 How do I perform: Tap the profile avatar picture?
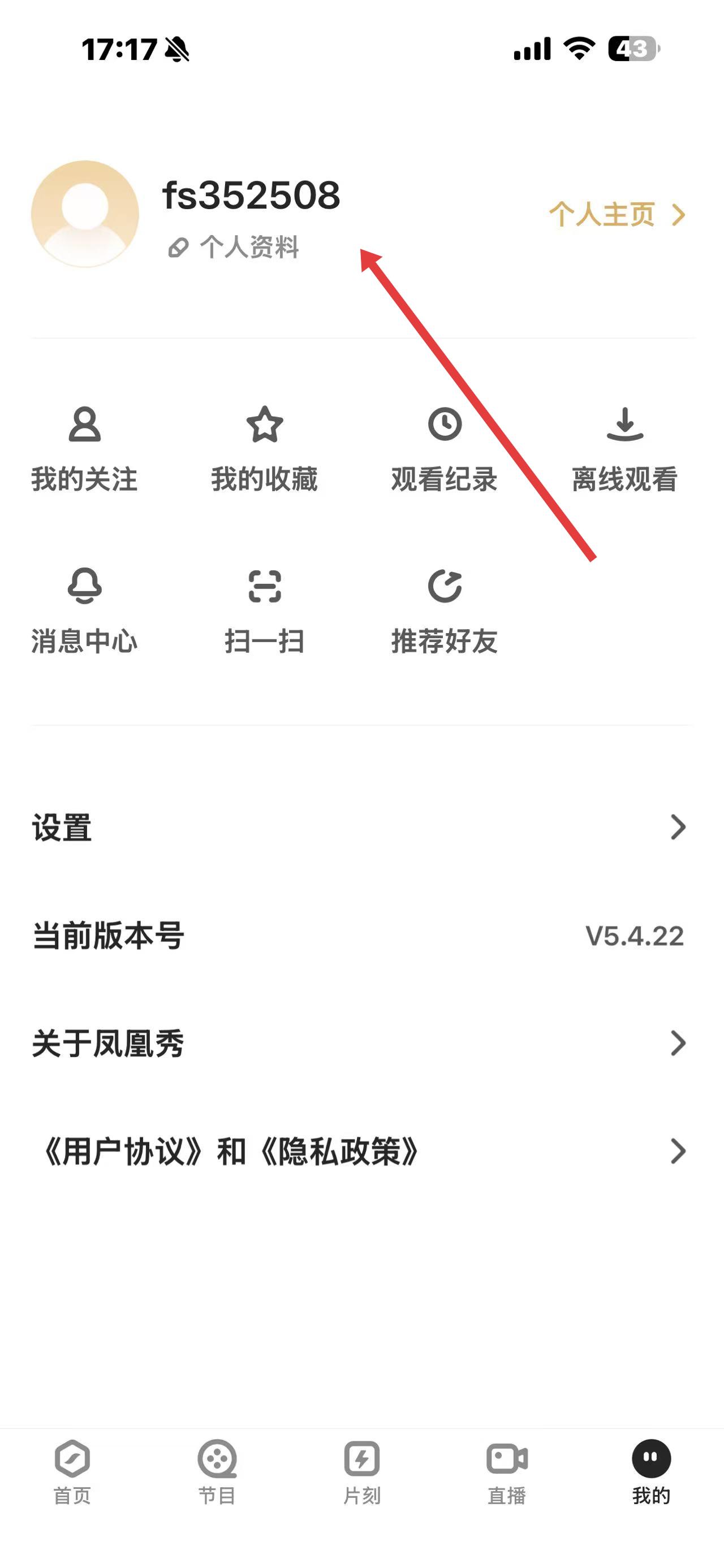pyautogui.click(x=85, y=214)
